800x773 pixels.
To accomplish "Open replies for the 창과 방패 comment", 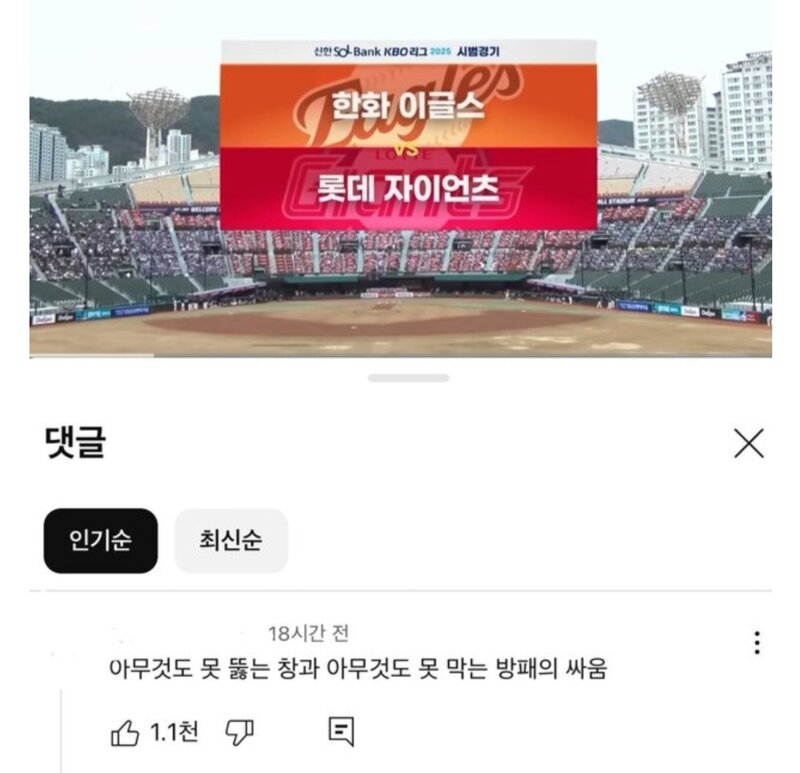I will pyautogui.click(x=341, y=733).
